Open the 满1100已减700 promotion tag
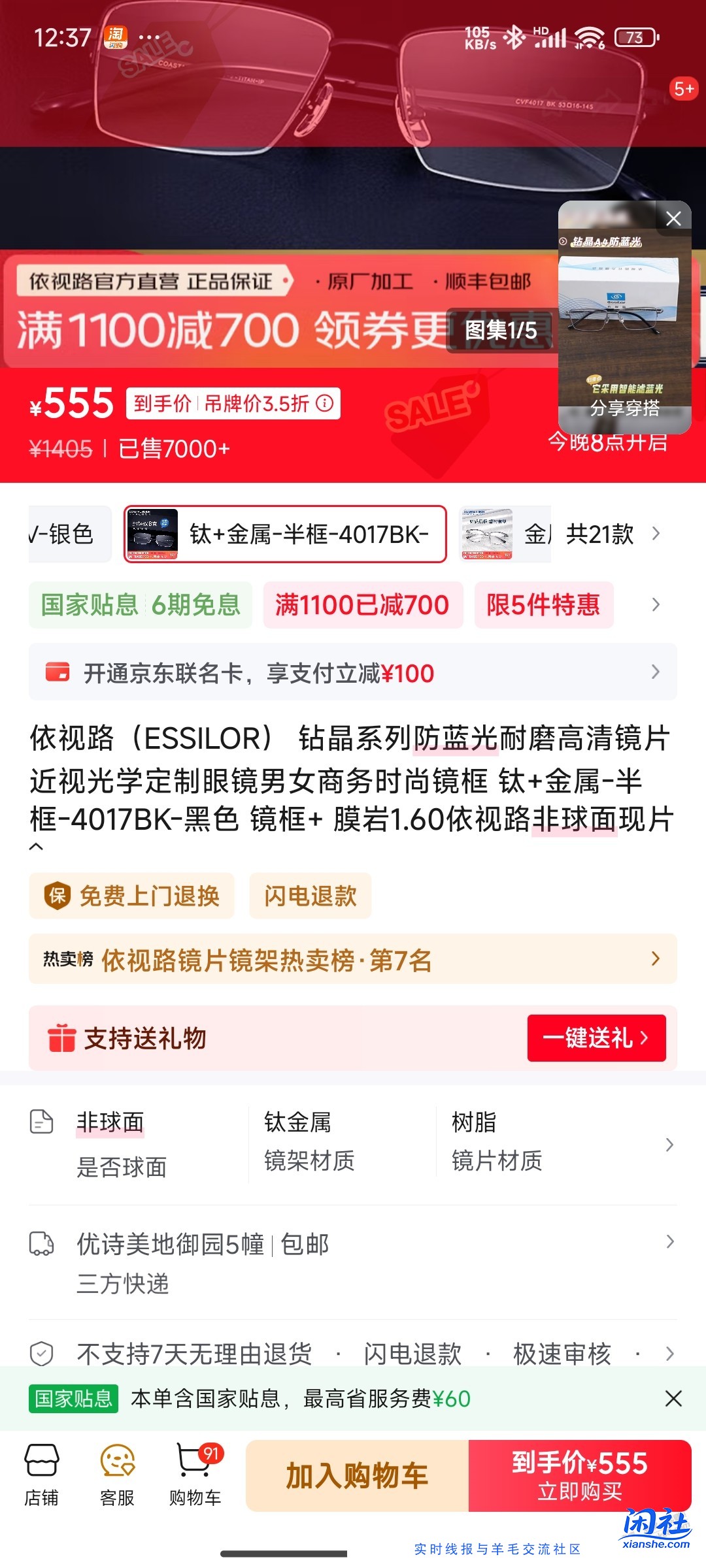The height and width of the screenshot is (1568, 706). (363, 604)
